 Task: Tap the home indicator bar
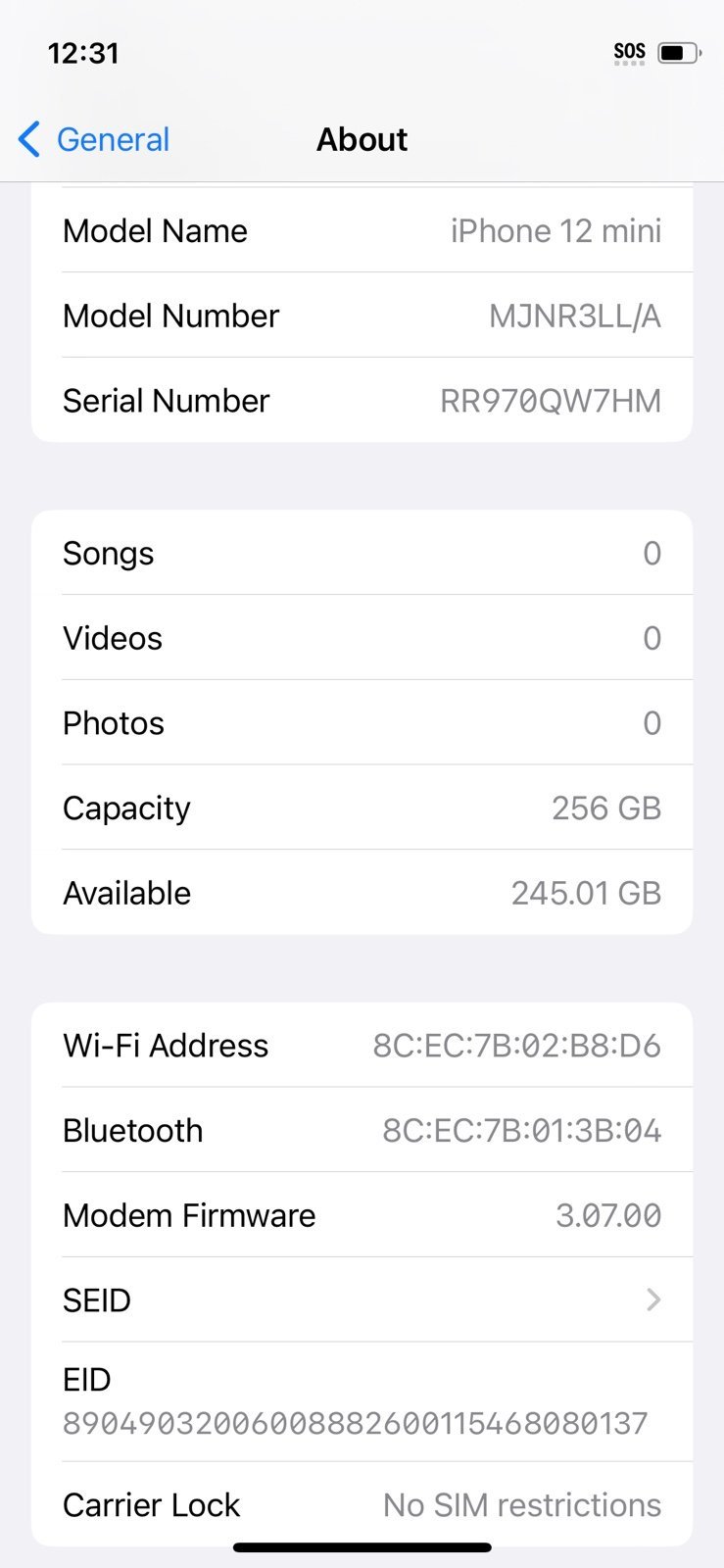click(x=362, y=1548)
